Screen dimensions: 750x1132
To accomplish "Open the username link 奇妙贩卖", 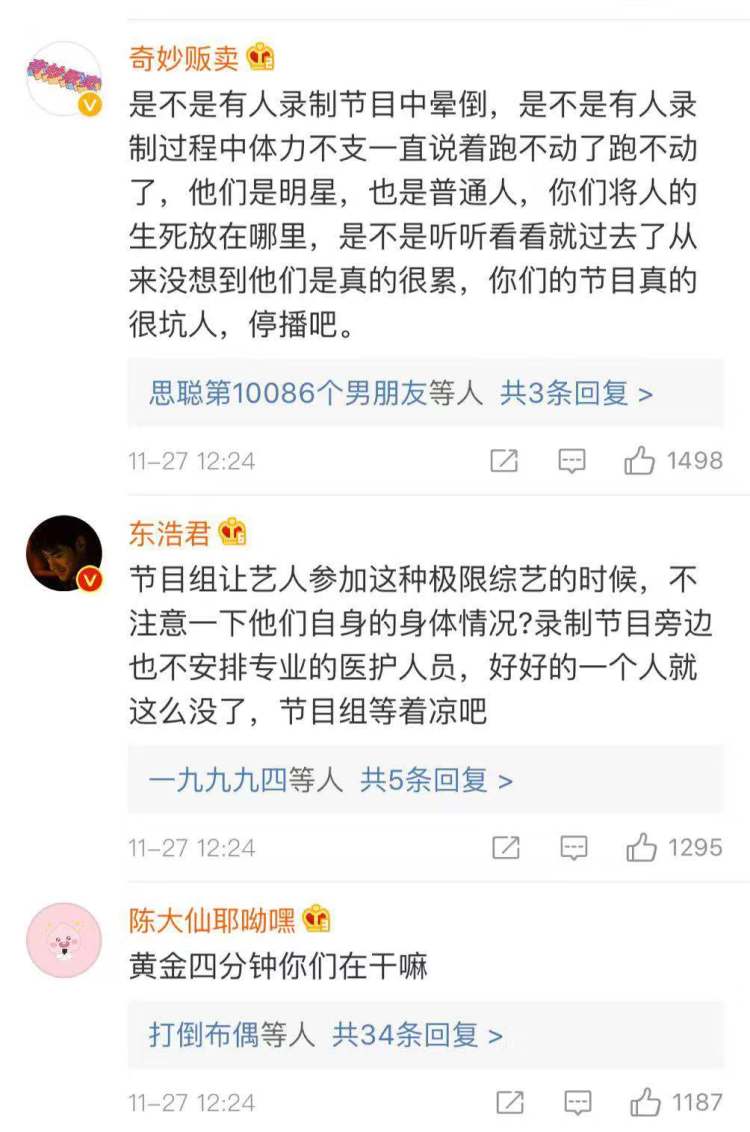I will click(184, 58).
